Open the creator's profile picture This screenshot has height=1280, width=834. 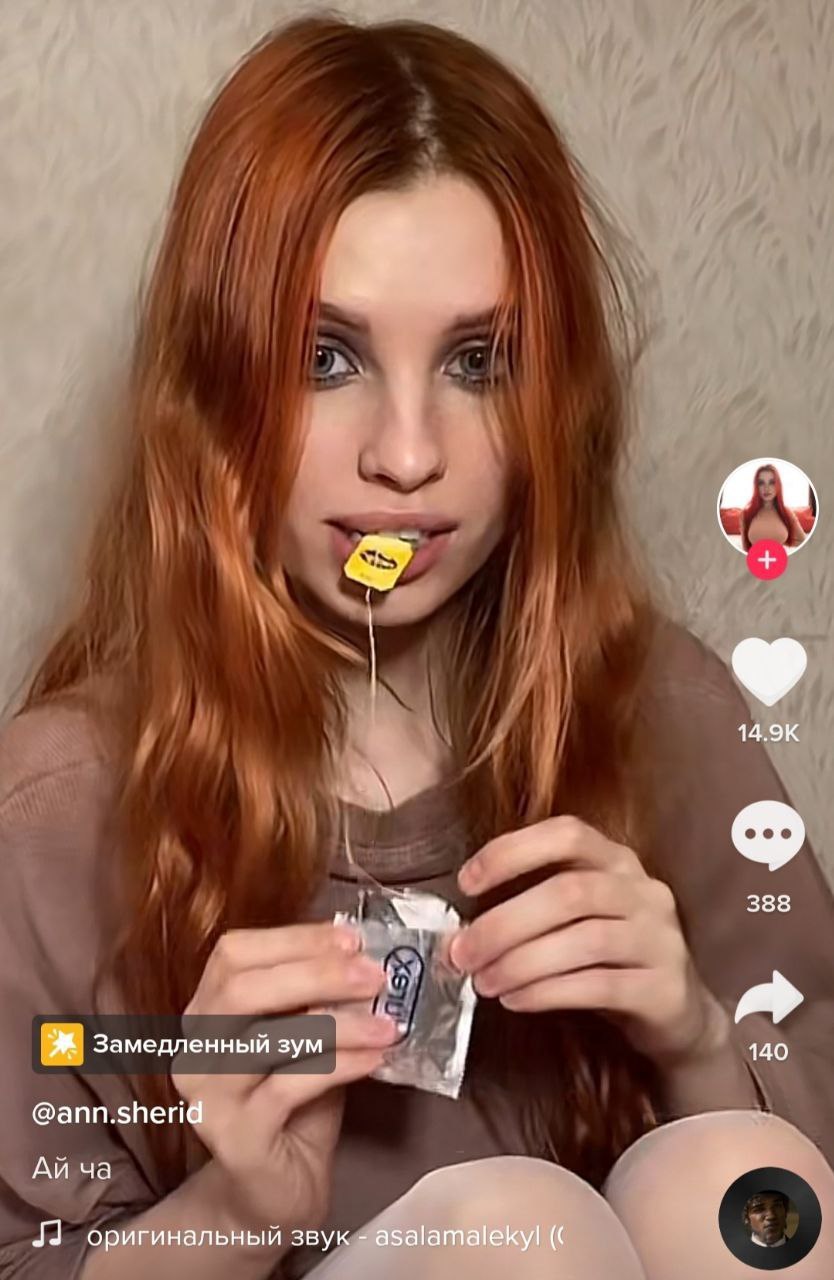[767, 507]
